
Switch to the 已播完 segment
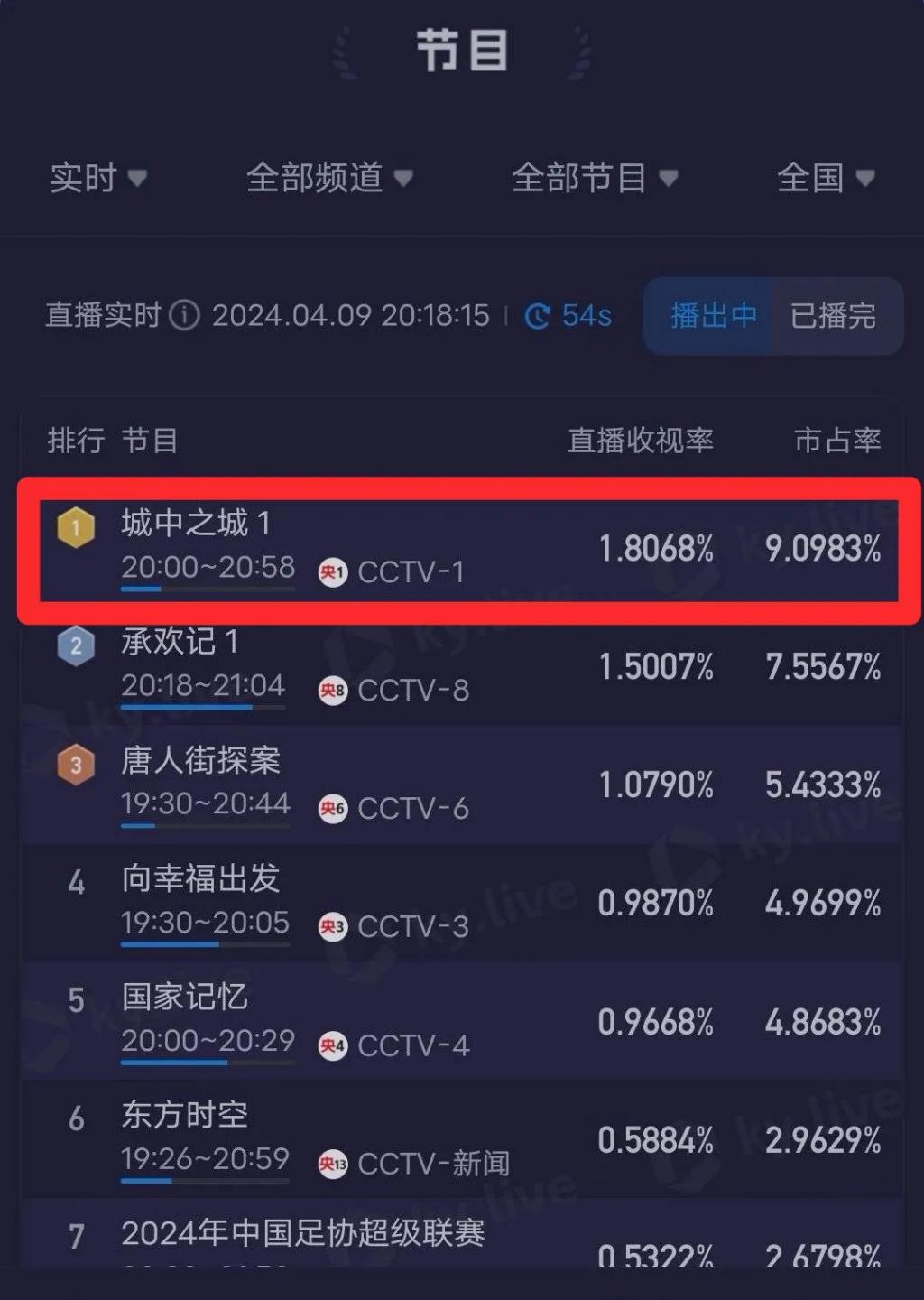tap(833, 315)
